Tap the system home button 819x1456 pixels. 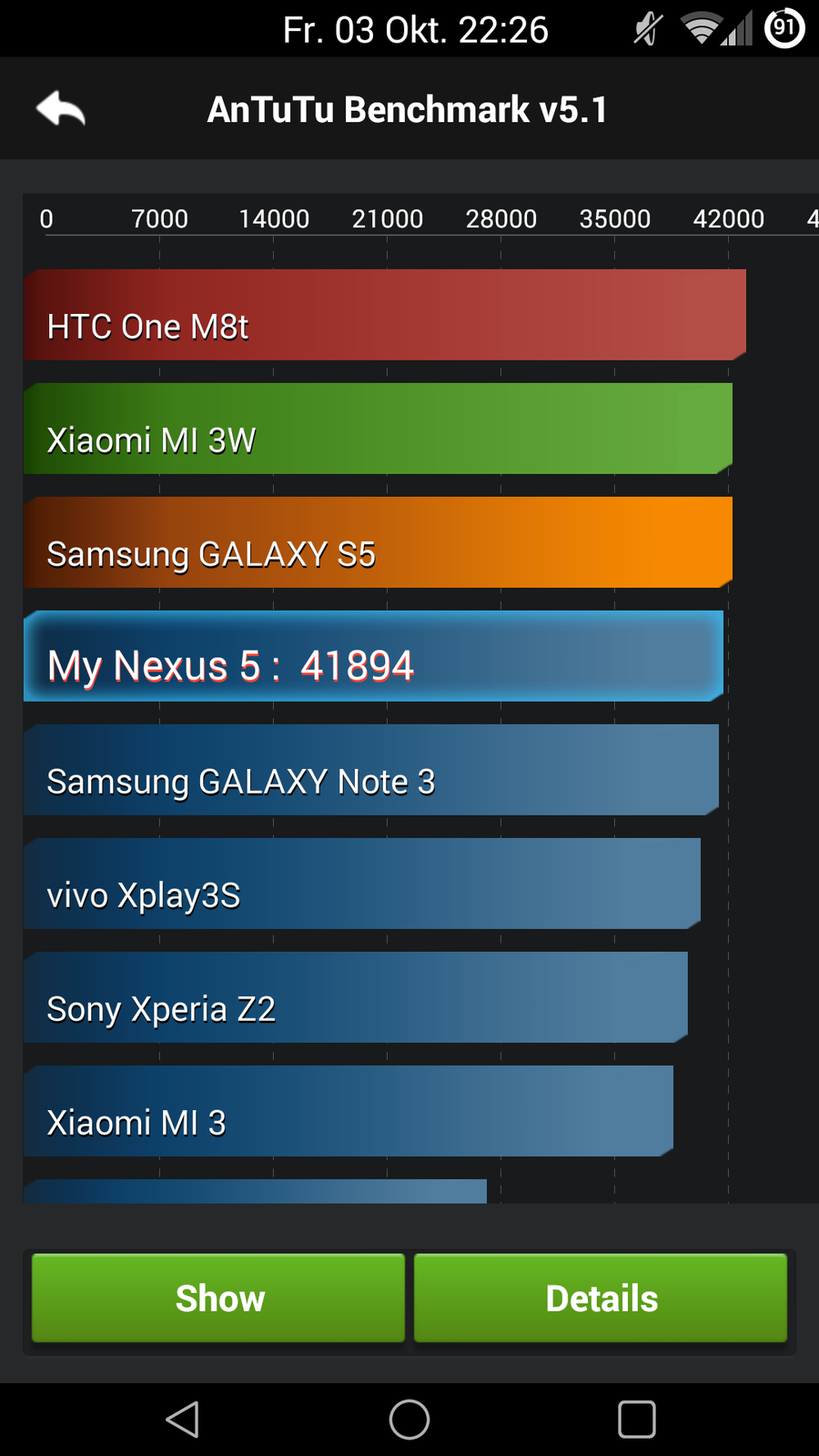pyautogui.click(x=409, y=1419)
